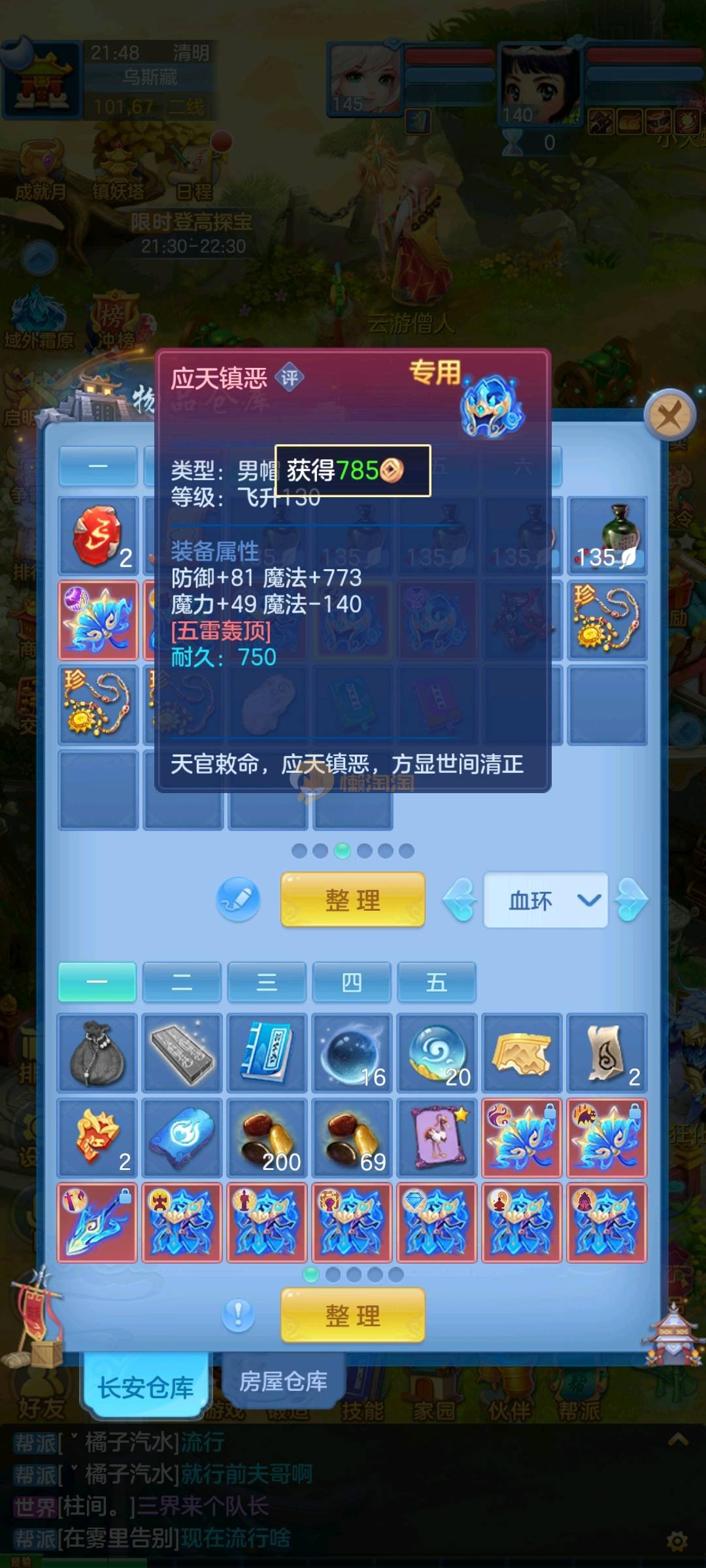
Task: Close the warehouse panel
Action: [x=669, y=415]
